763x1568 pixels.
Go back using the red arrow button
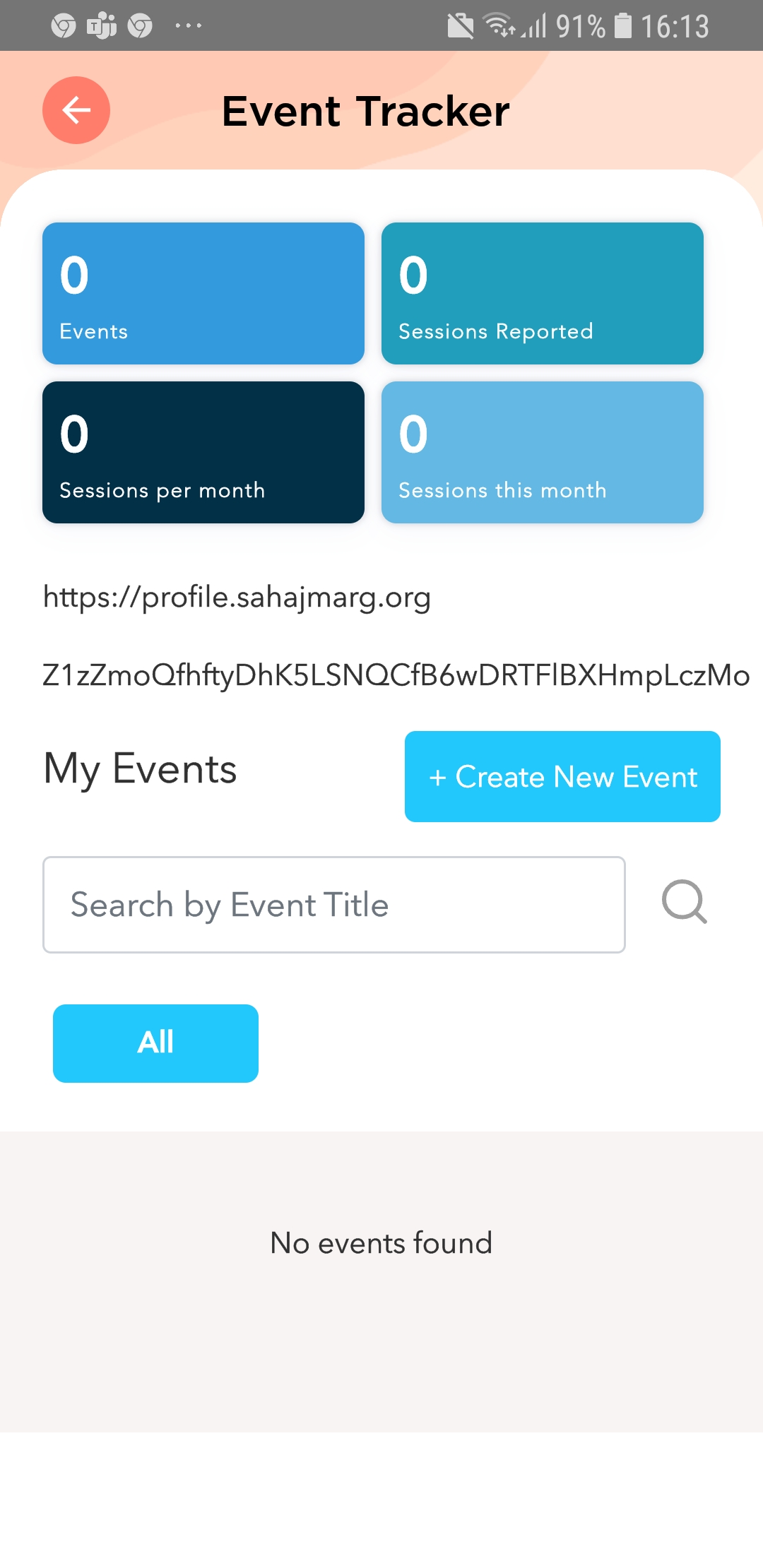[x=76, y=110]
